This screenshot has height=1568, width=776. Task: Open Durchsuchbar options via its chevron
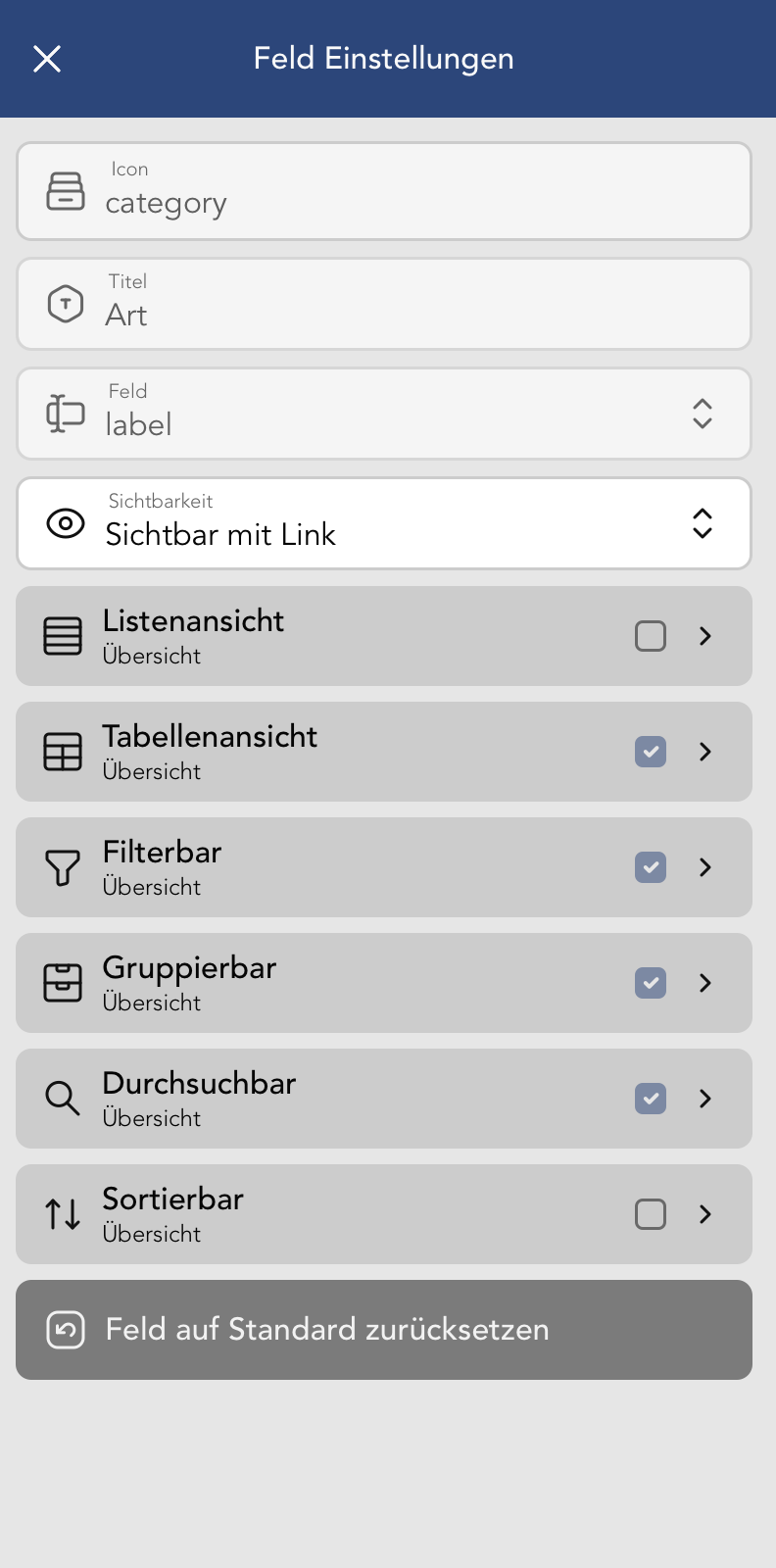pyautogui.click(x=705, y=1099)
